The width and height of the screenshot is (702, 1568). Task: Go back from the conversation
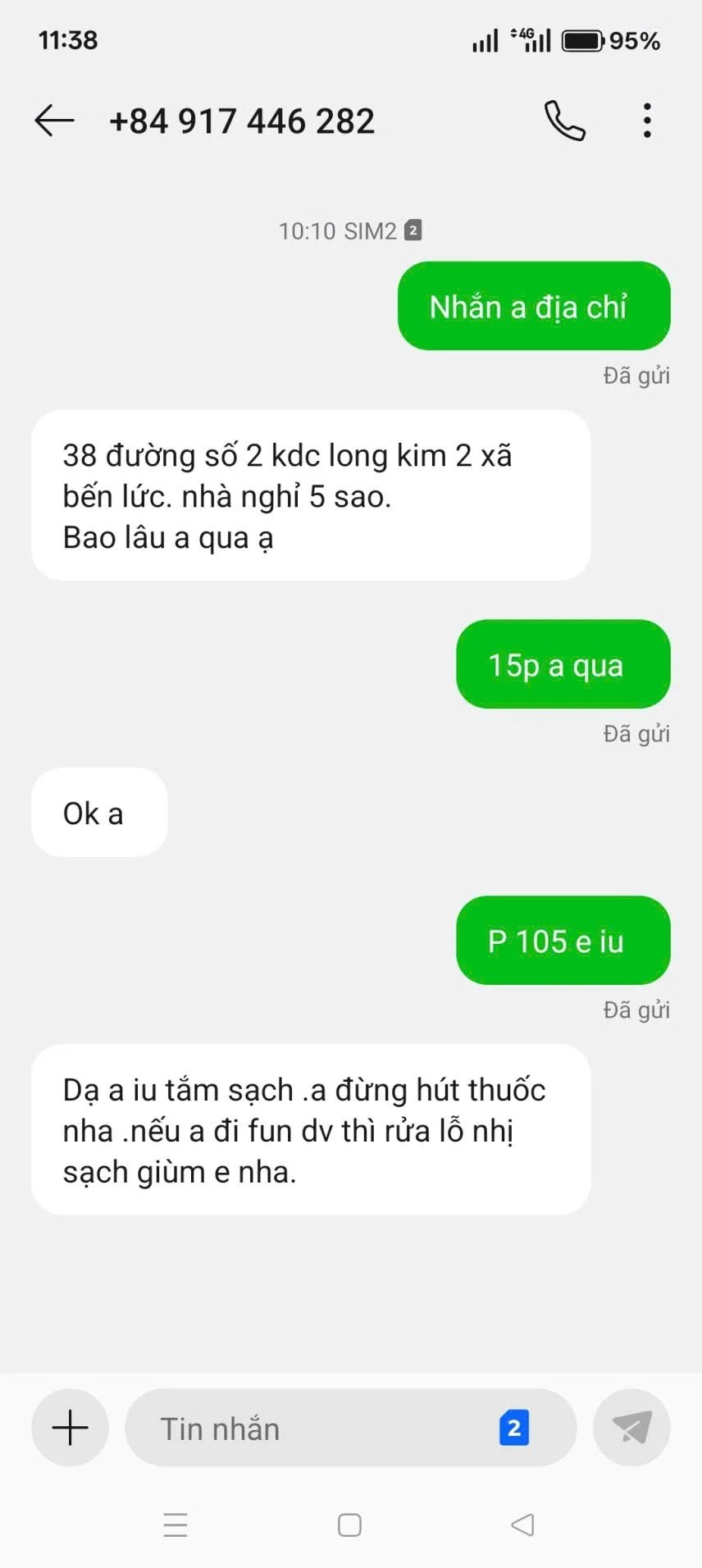(x=54, y=121)
